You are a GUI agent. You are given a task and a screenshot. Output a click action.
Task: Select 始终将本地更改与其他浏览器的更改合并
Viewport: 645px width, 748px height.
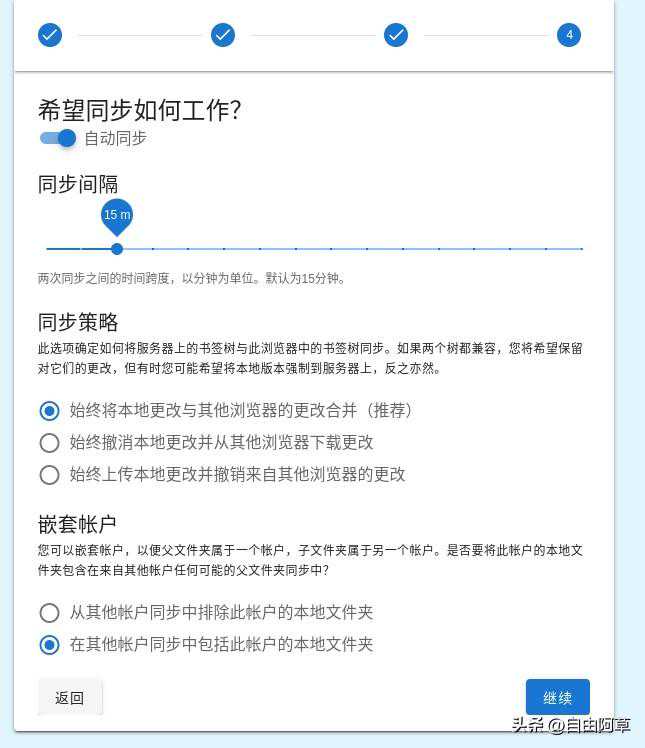click(x=49, y=410)
